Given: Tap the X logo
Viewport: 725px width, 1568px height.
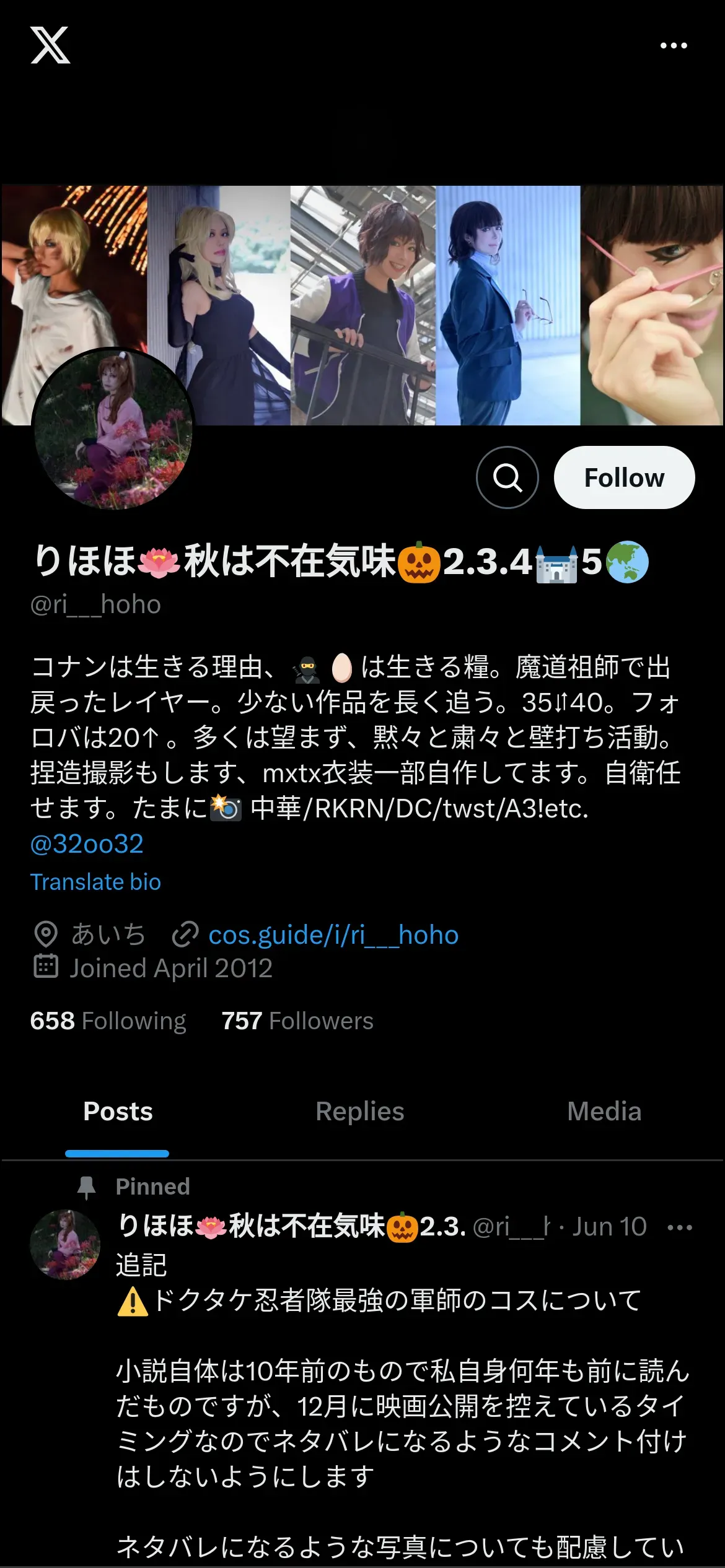Looking at the screenshot, I should [x=50, y=45].
